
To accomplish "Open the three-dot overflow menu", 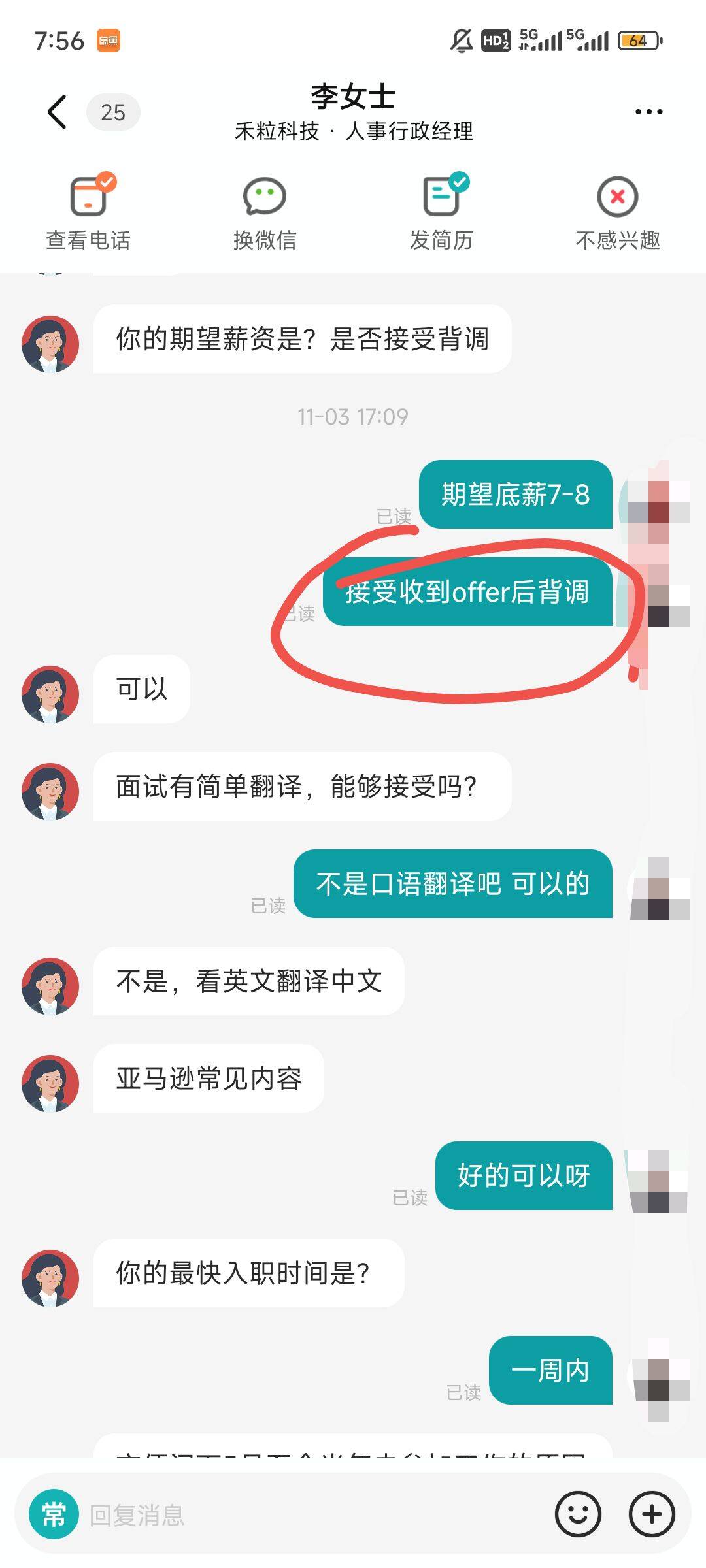I will coord(648,112).
